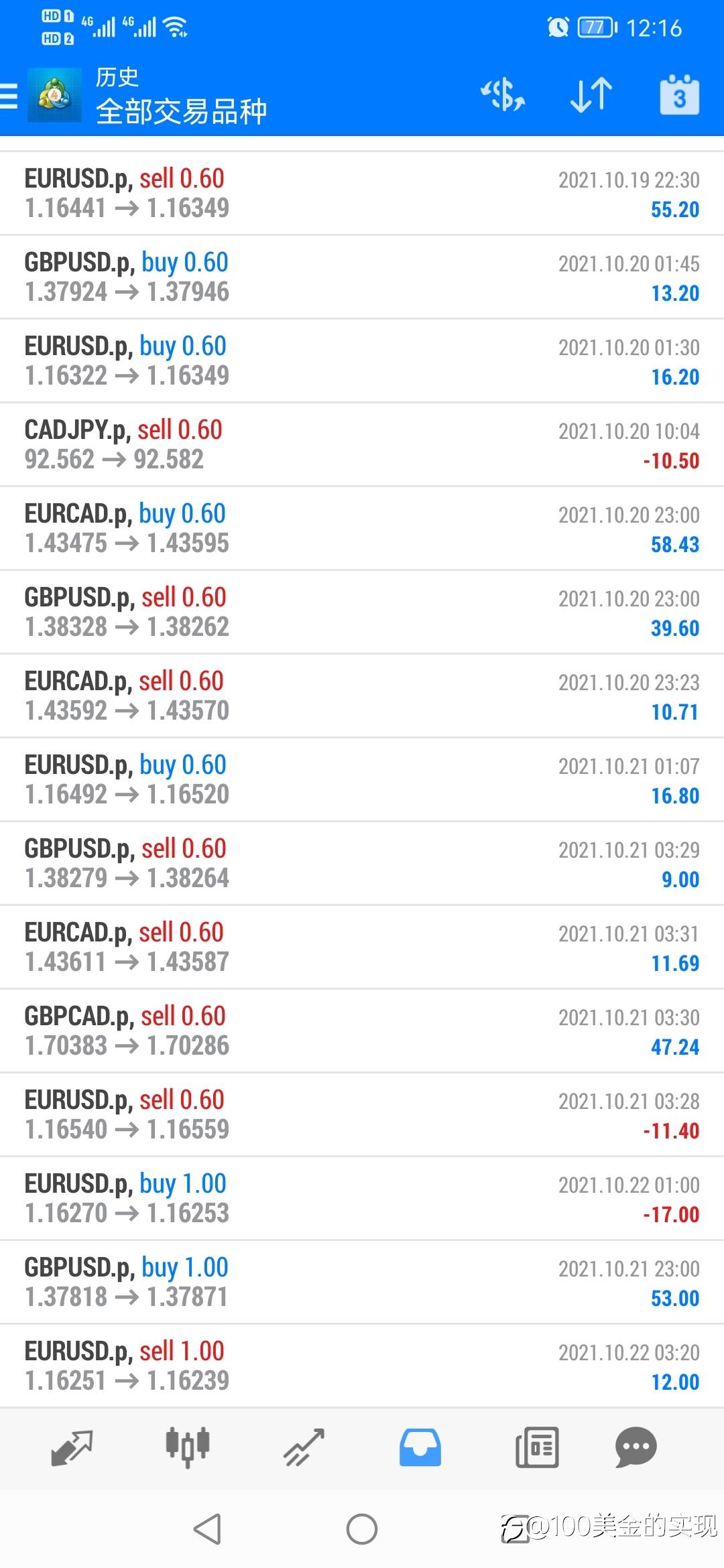724x1568 pixels.
Task: Open the news tab
Action: (x=536, y=1447)
